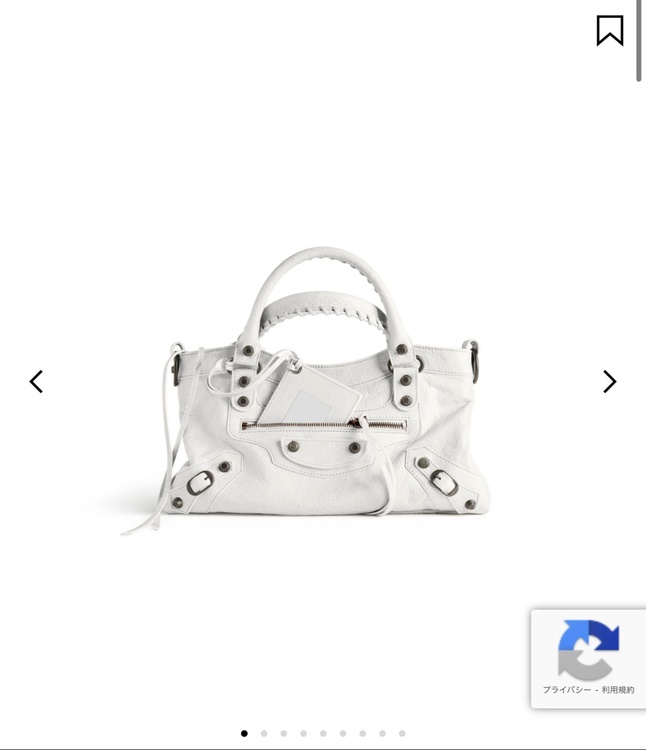Show the previous product image
The width and height of the screenshot is (646, 750).
point(37,381)
